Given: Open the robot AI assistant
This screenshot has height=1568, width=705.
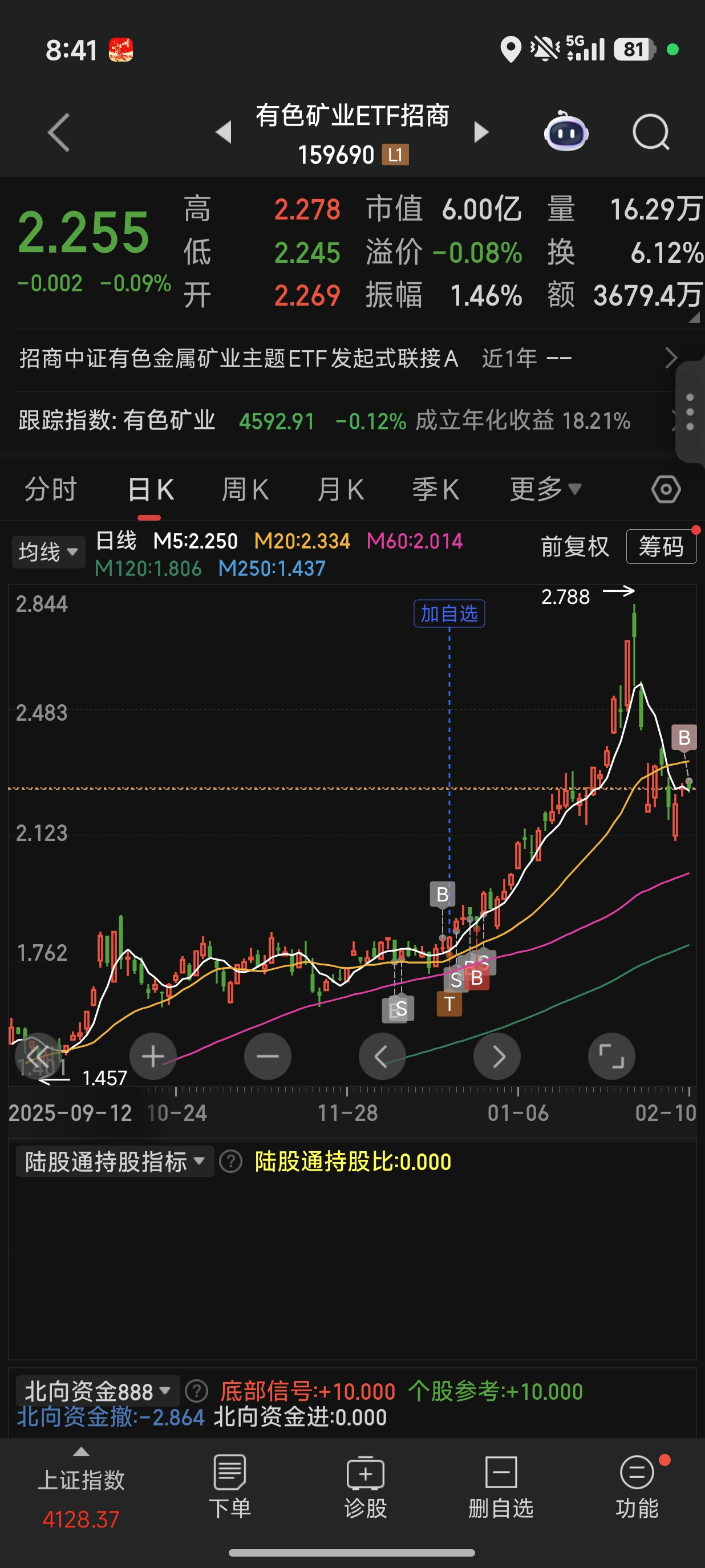Looking at the screenshot, I should (566, 132).
